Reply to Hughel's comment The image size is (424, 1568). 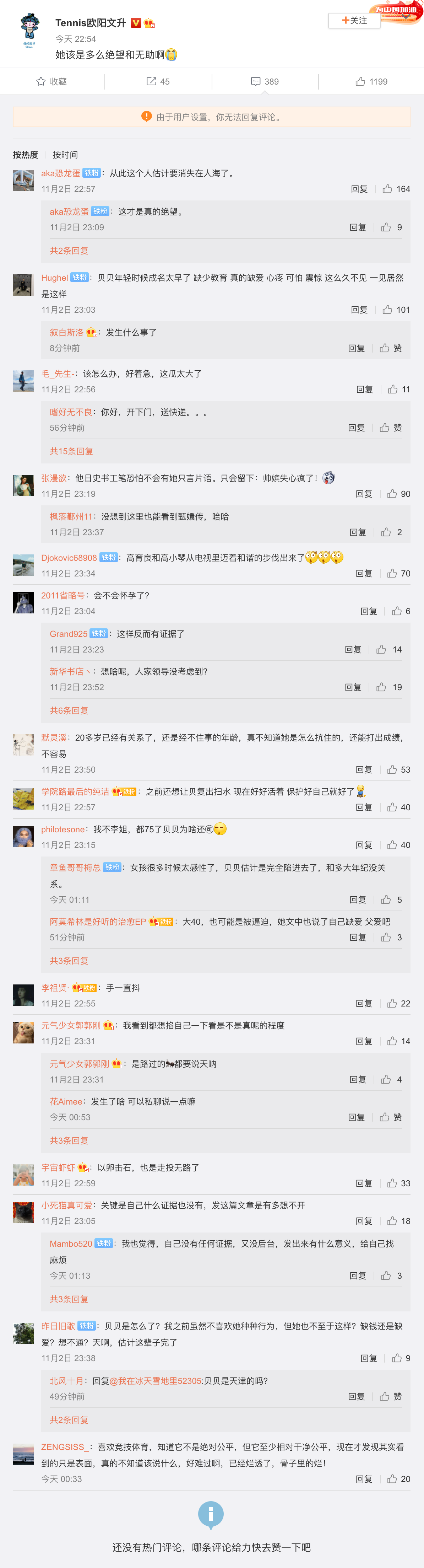coord(359,310)
